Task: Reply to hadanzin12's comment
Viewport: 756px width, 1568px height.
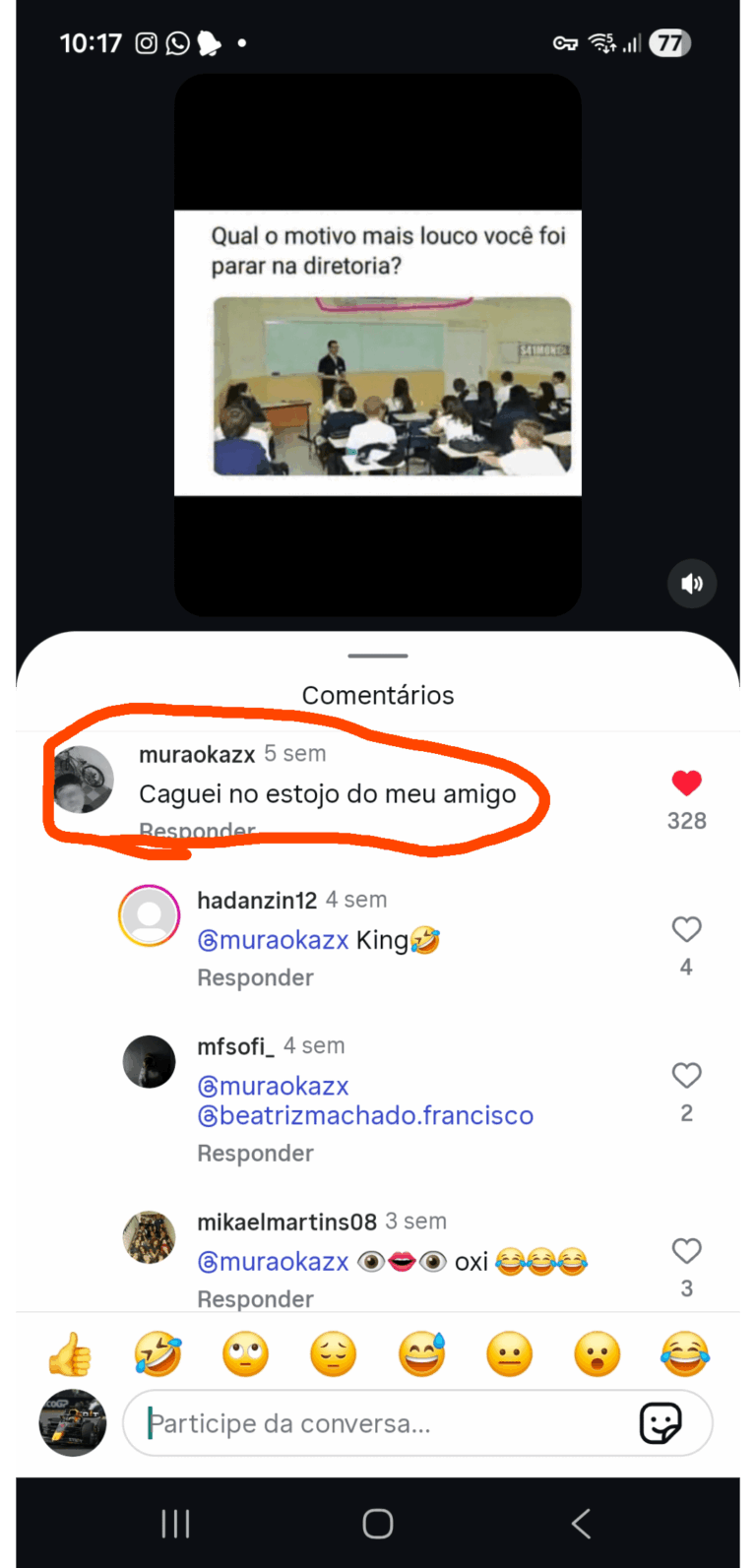Action: (255, 977)
